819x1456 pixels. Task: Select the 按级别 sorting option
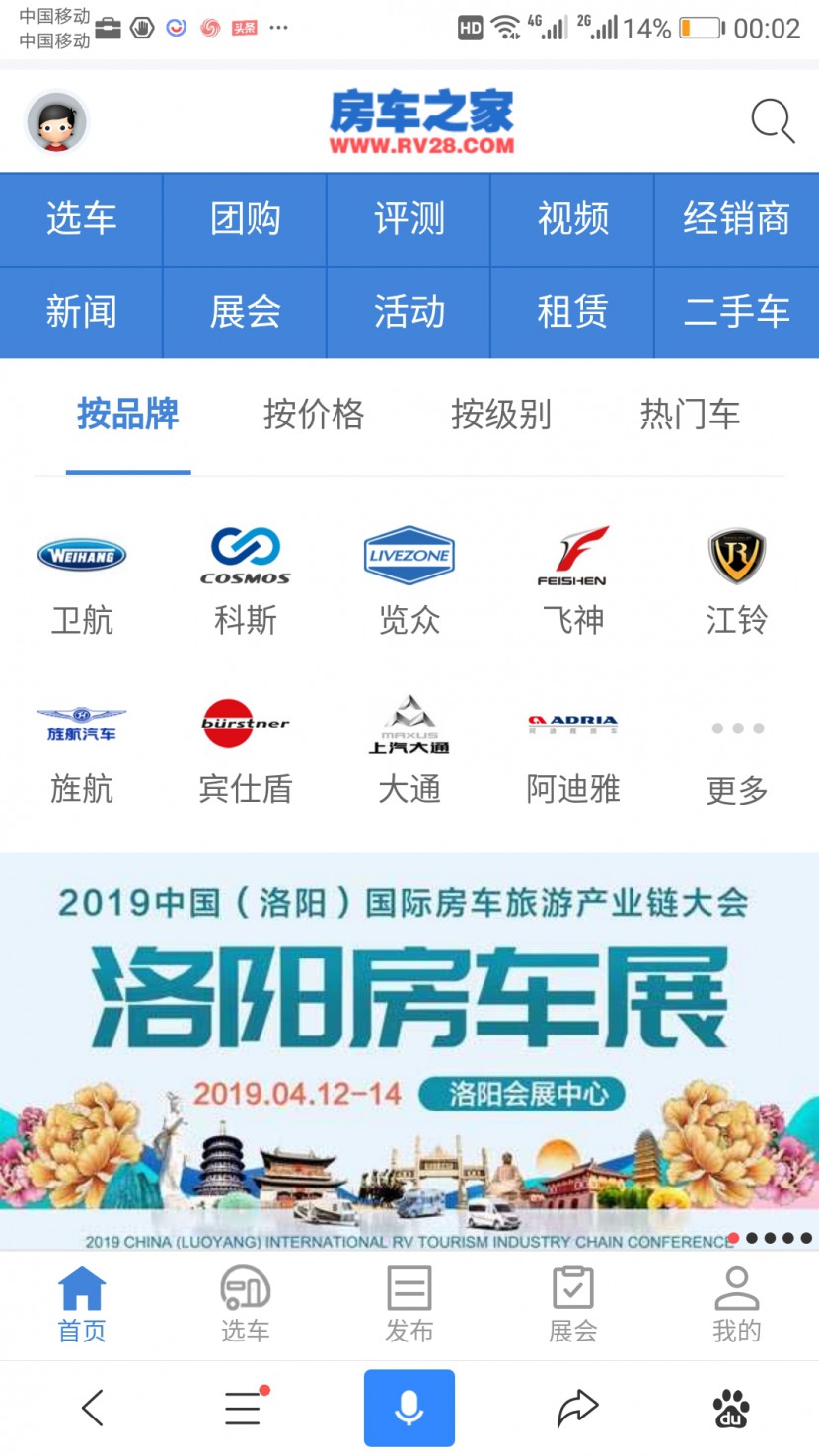click(x=500, y=416)
